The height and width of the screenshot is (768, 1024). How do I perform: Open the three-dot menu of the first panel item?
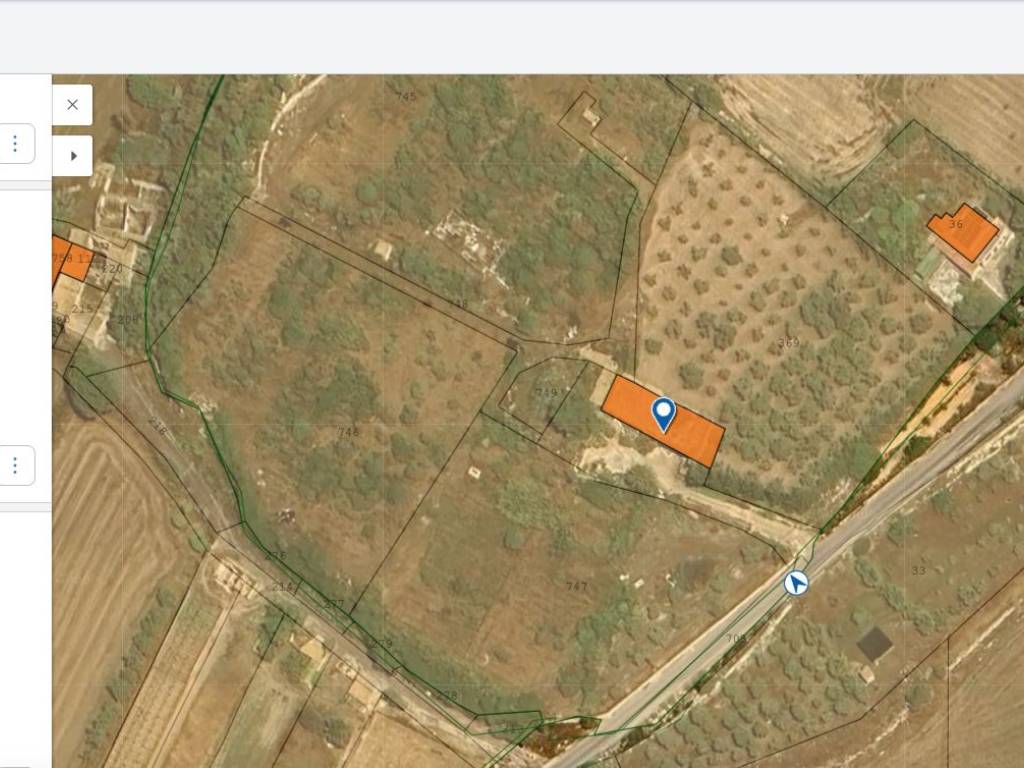(x=15, y=144)
